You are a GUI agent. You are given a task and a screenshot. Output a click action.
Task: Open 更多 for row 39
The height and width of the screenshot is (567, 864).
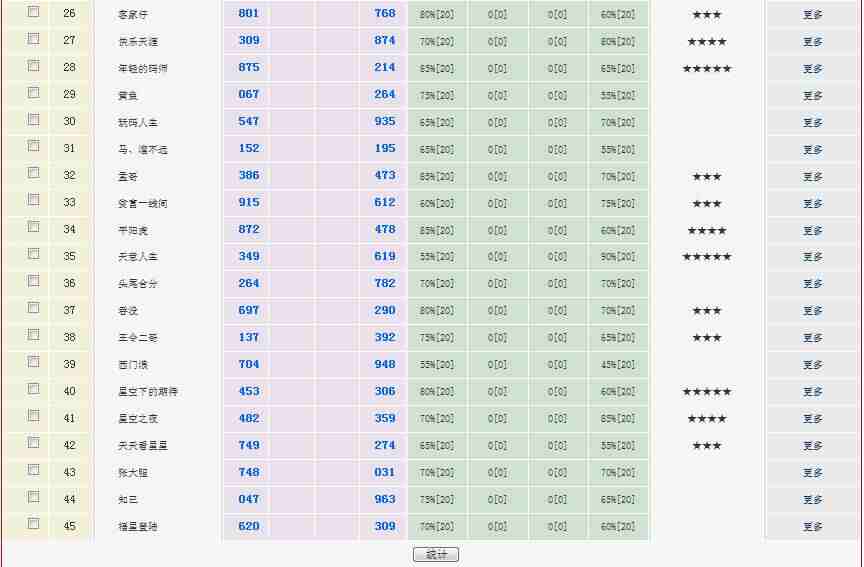click(x=813, y=366)
